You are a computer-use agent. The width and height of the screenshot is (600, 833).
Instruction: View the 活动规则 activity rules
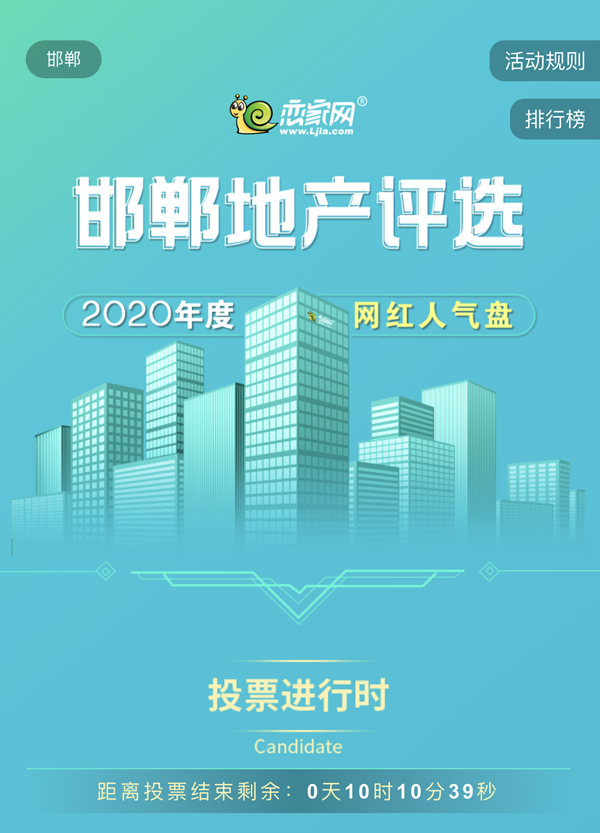click(545, 61)
